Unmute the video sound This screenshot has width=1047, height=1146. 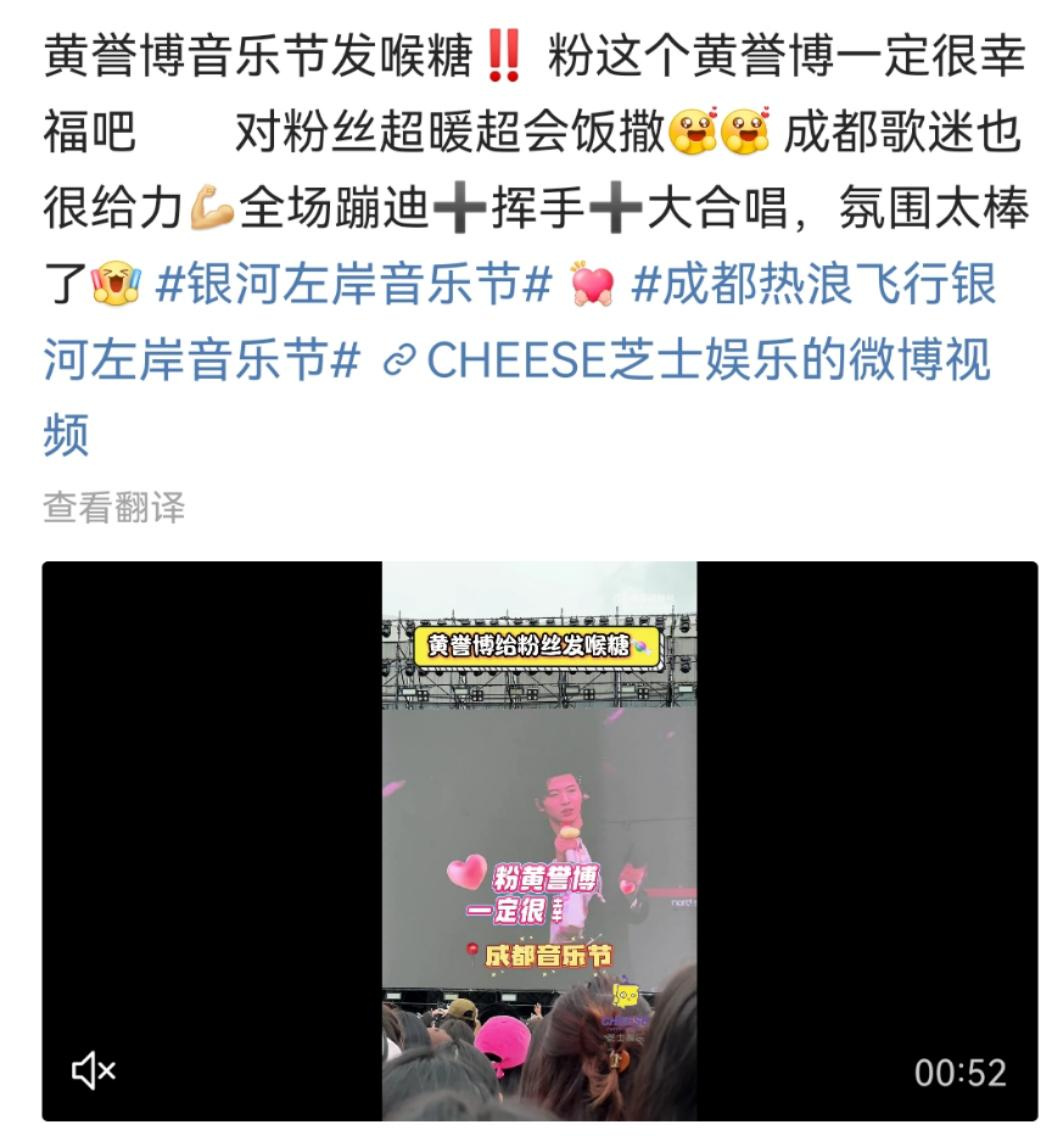click(x=94, y=1072)
